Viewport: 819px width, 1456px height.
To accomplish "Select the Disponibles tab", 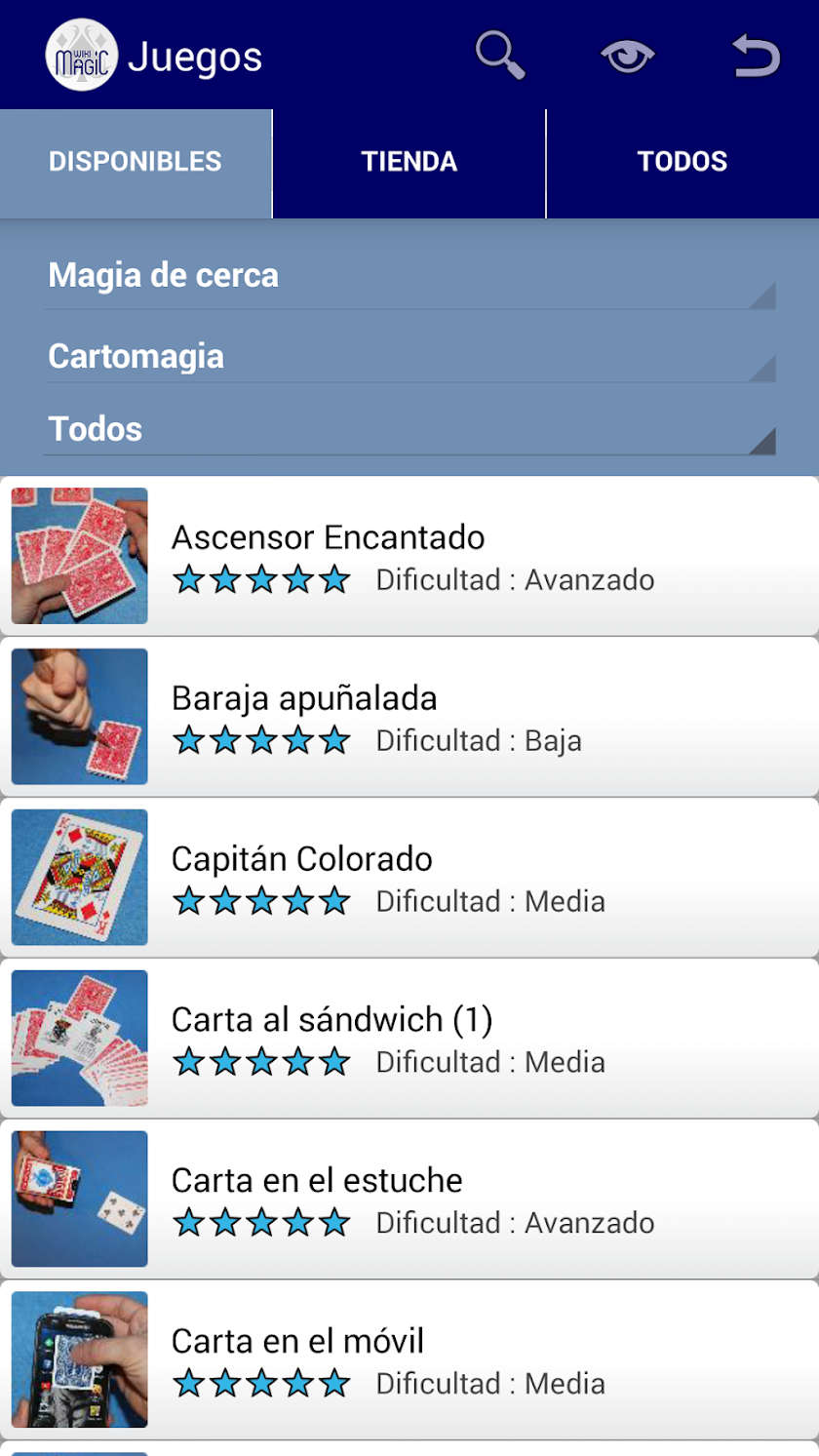I will 136,163.
